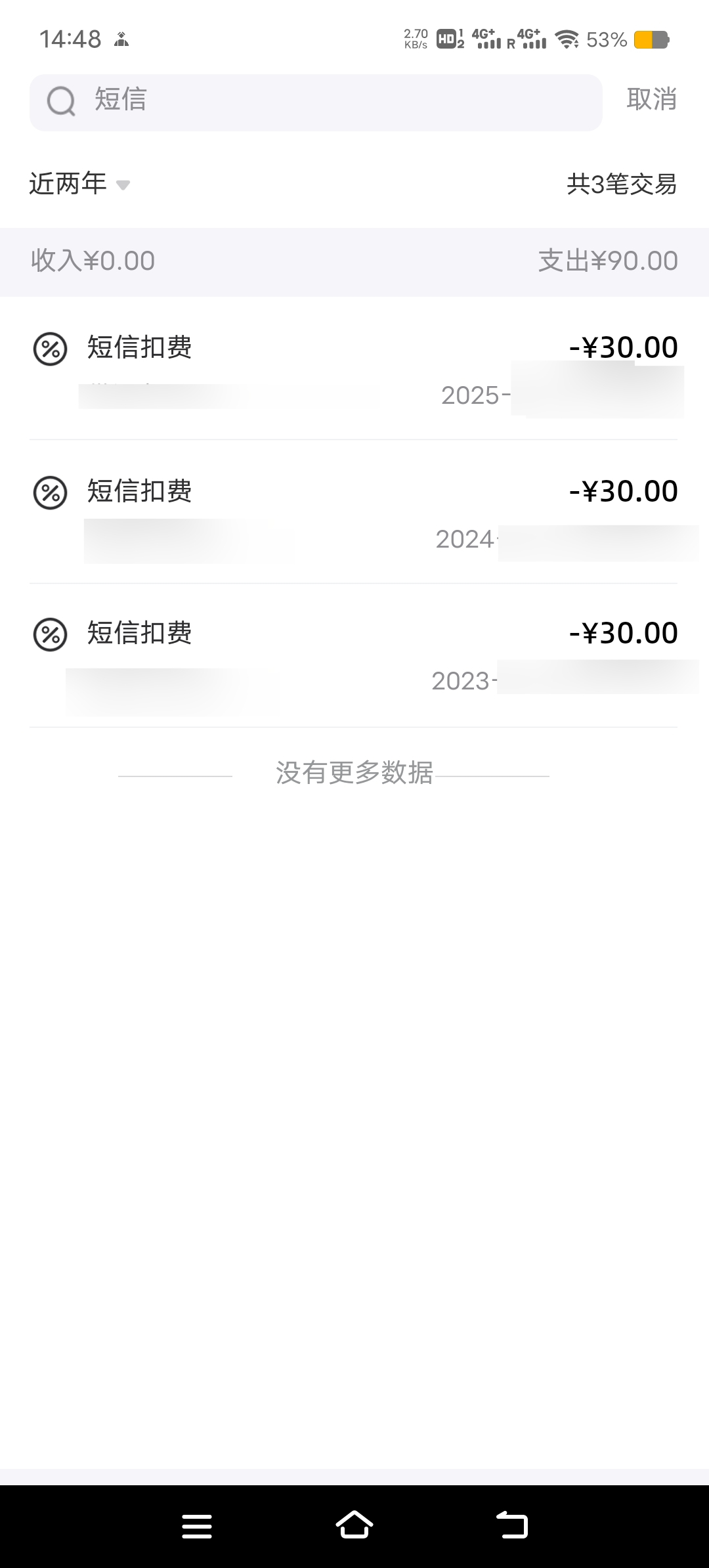Open the 2023 短信扣费 transaction
This screenshot has width=709, height=1568.
[354, 655]
